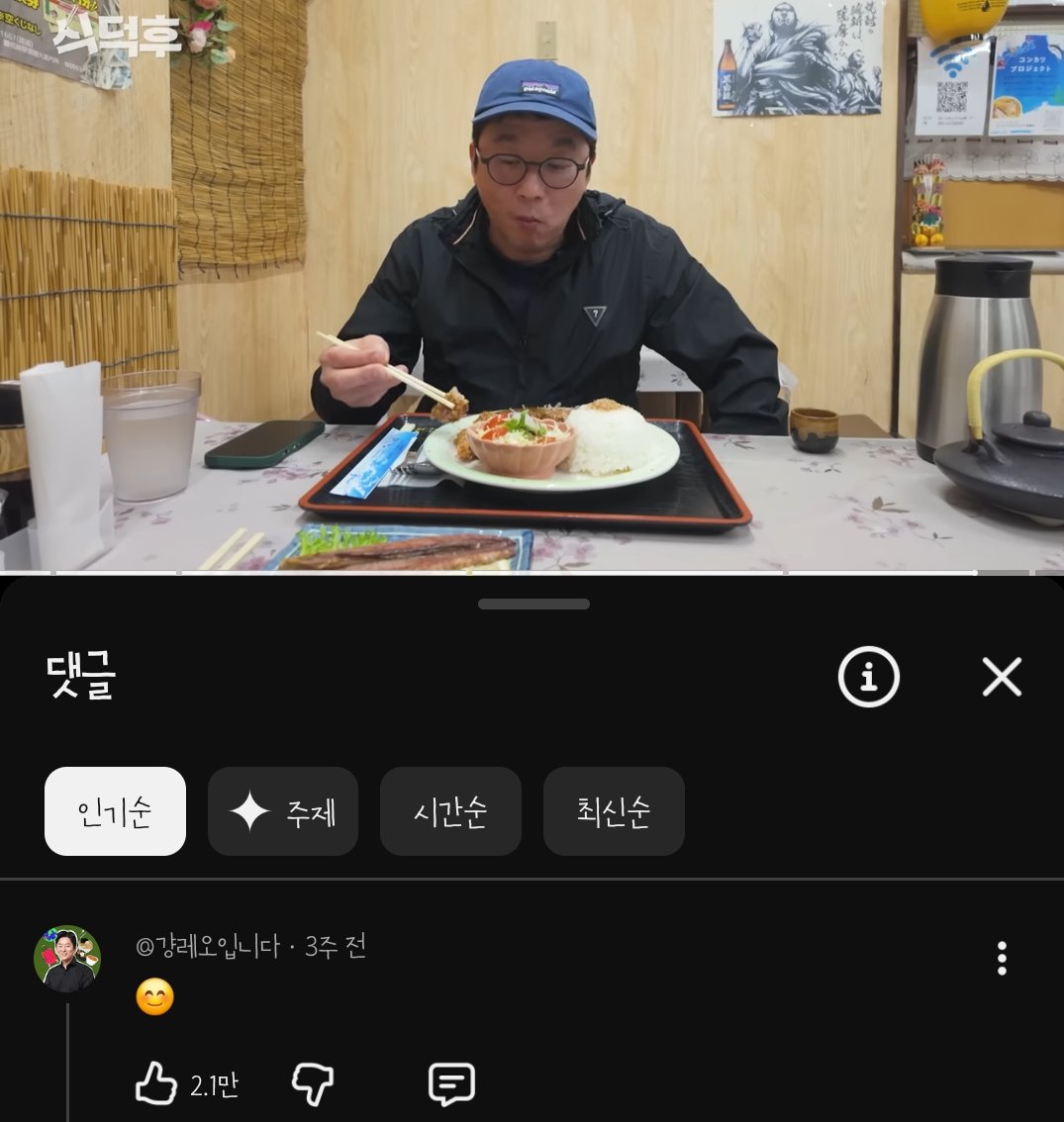Screen dimensions: 1064x1122
Task: Dislike the comment by @강레오입니다
Action: [x=313, y=1084]
